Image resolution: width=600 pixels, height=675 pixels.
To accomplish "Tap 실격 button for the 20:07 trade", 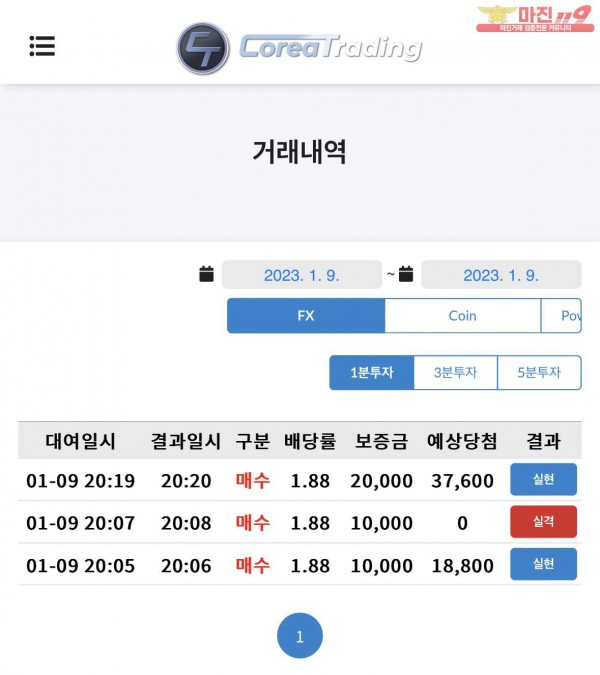I will pyautogui.click(x=543, y=522).
